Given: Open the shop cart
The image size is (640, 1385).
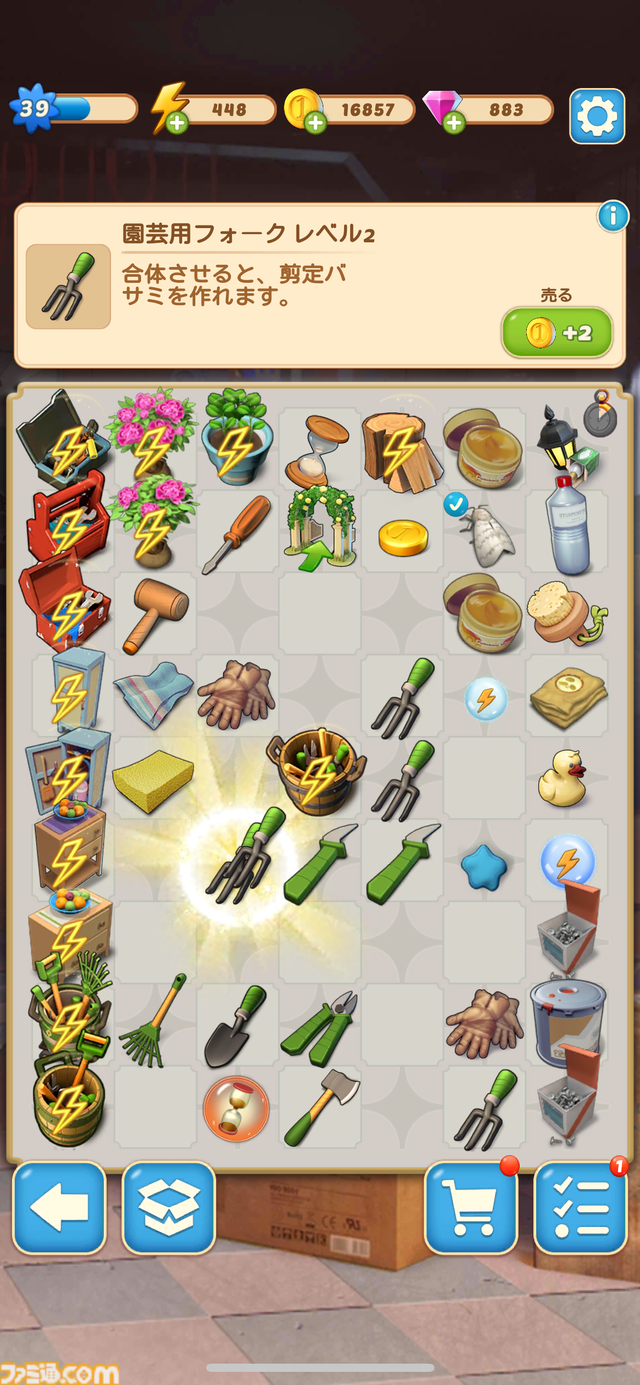Looking at the screenshot, I should click(470, 1208).
